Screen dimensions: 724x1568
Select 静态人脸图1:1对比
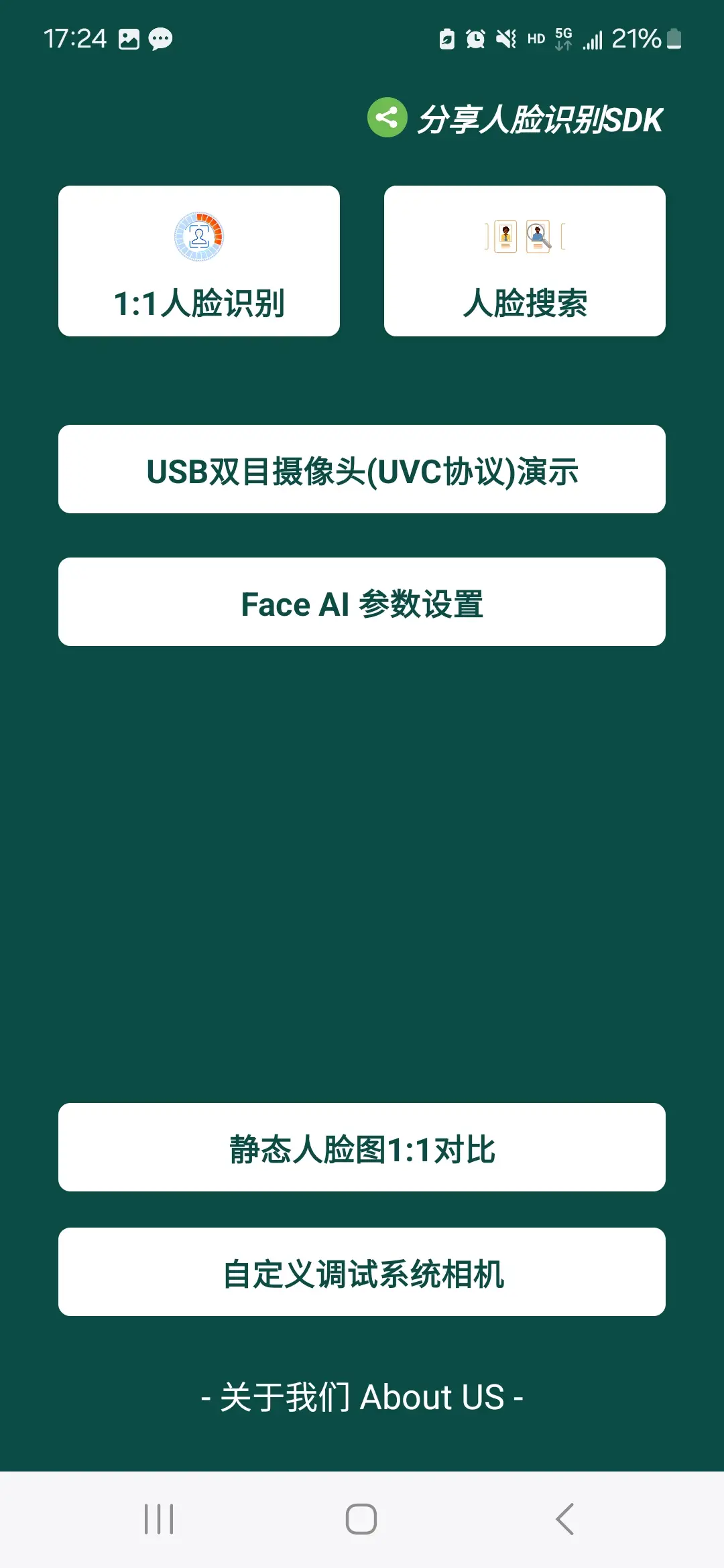tap(362, 1147)
